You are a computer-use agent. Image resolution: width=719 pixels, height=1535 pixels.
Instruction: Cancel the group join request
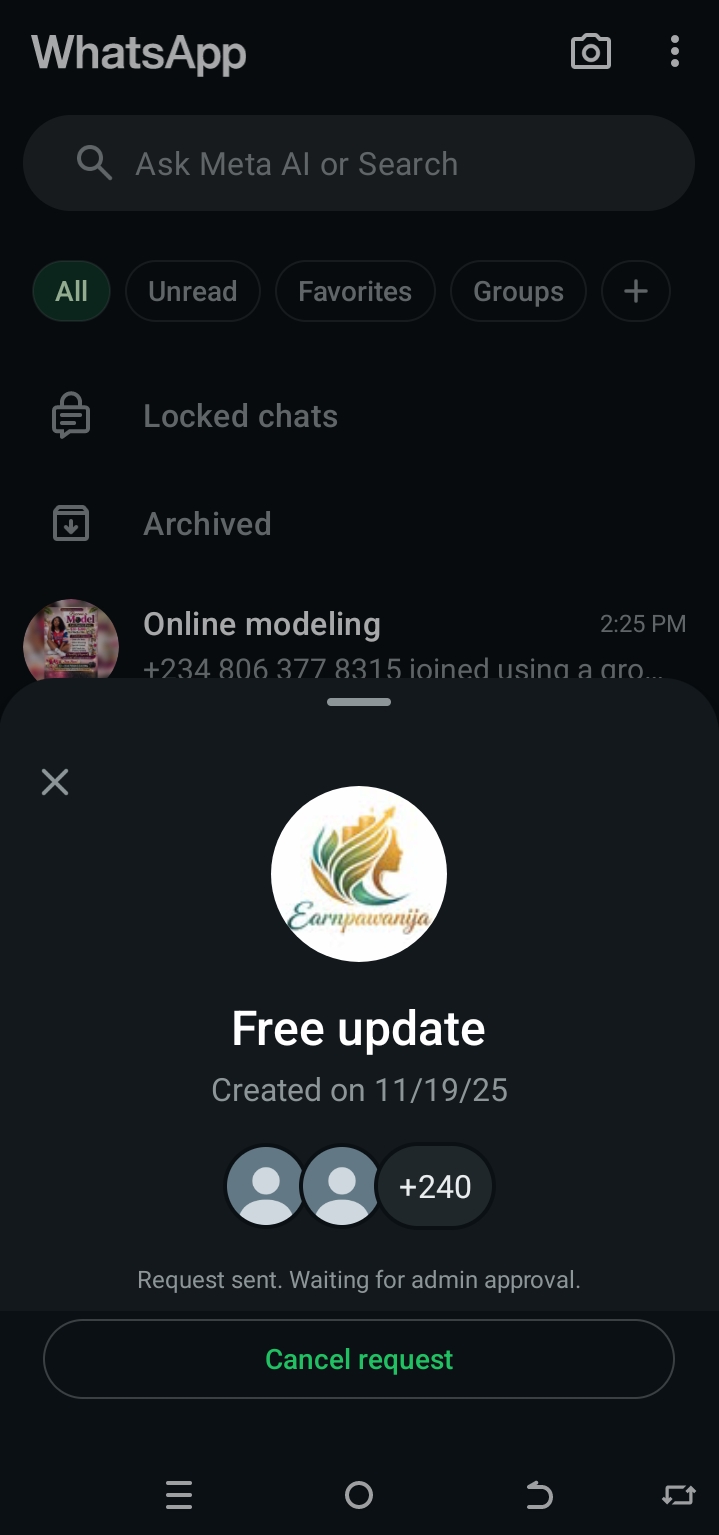click(x=359, y=1359)
